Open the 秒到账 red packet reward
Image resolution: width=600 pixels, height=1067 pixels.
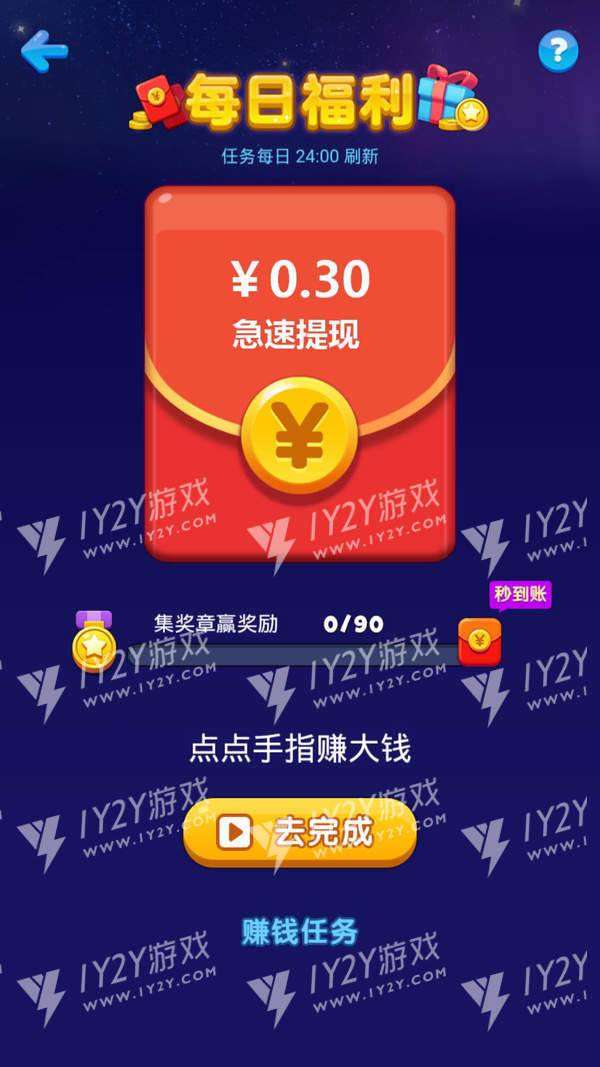click(480, 642)
